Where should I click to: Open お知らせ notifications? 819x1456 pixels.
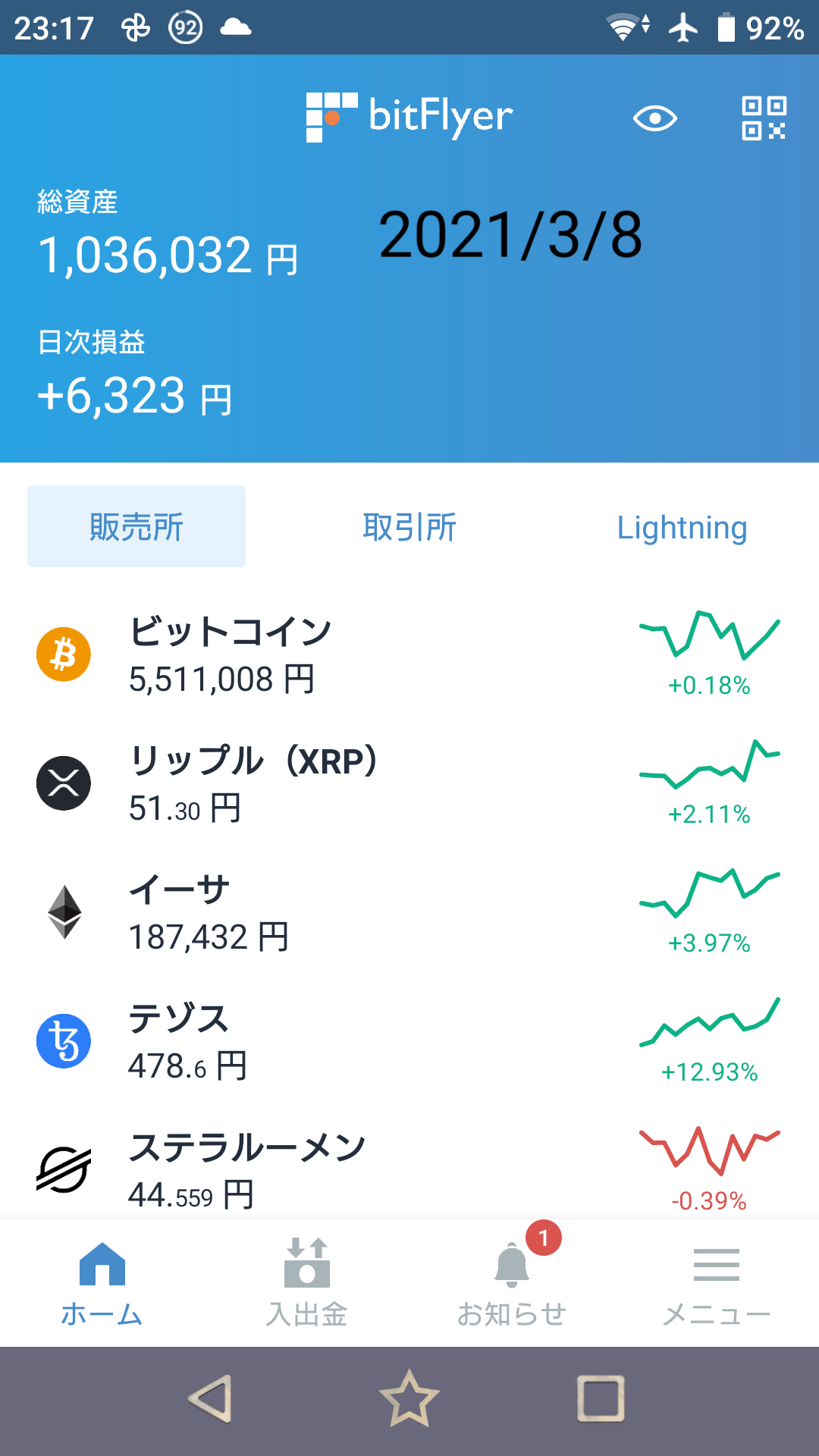tap(512, 1282)
